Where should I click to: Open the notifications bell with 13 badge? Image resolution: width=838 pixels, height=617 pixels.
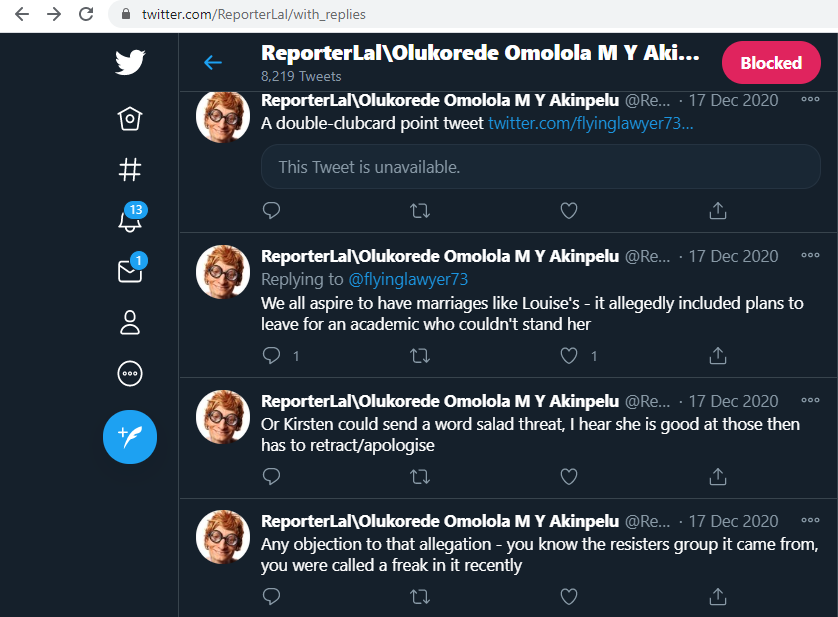[x=130, y=221]
